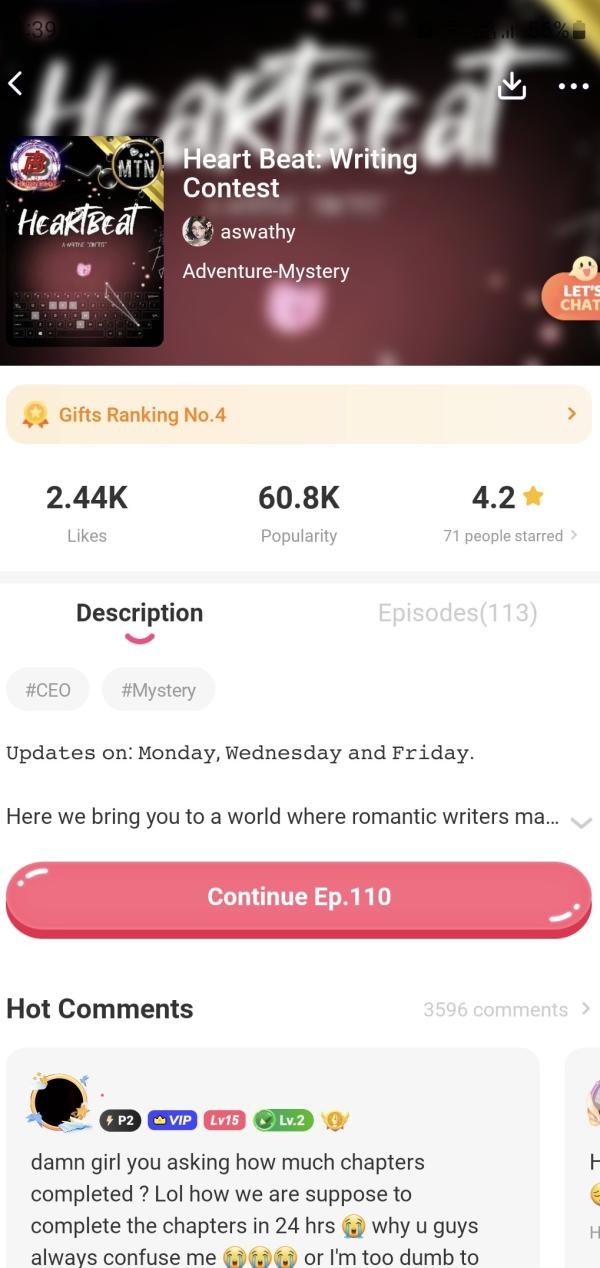
Task: Open the Let's Chat bubble
Action: point(574,288)
